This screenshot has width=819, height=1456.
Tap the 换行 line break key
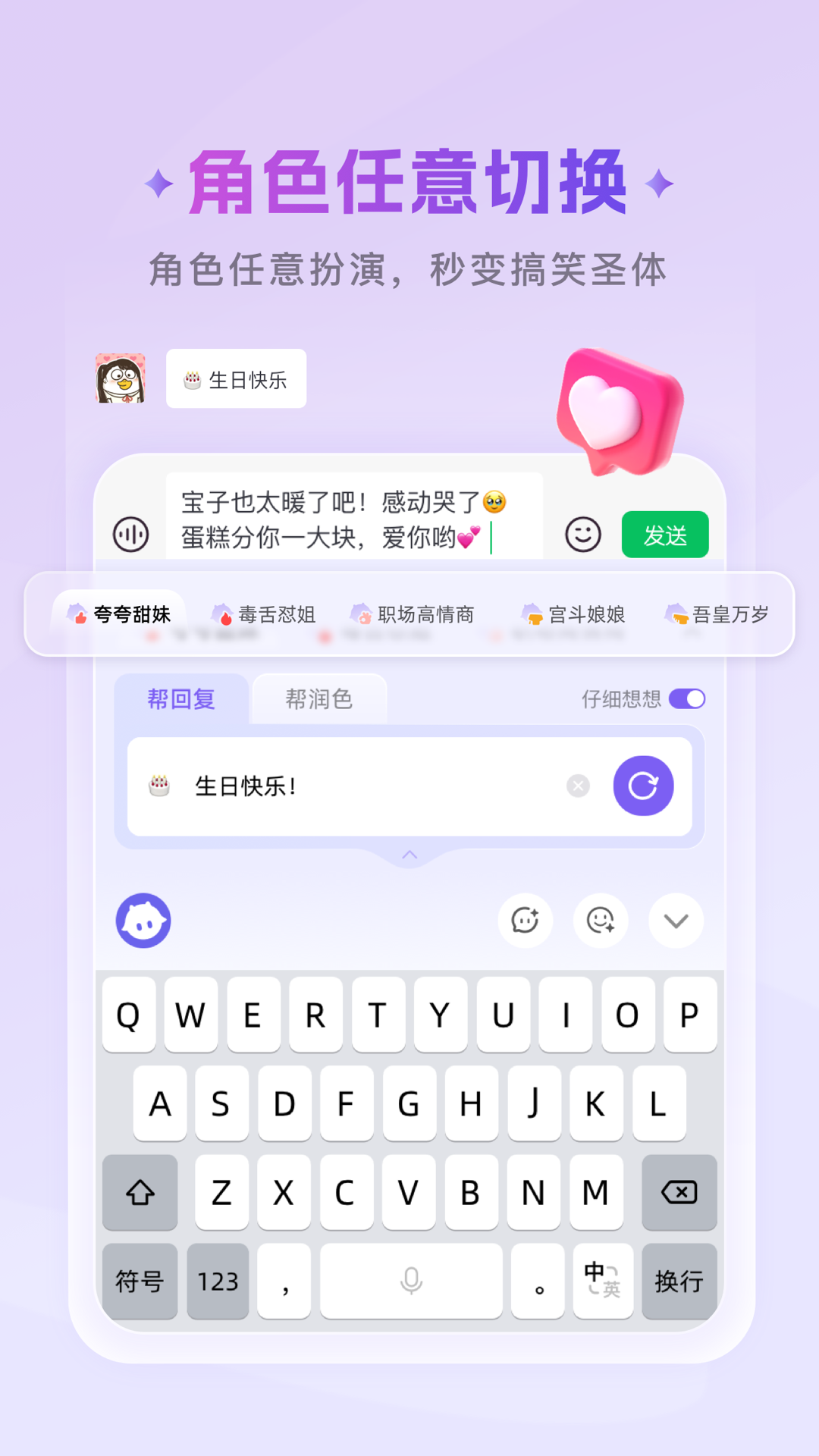[x=679, y=1281]
